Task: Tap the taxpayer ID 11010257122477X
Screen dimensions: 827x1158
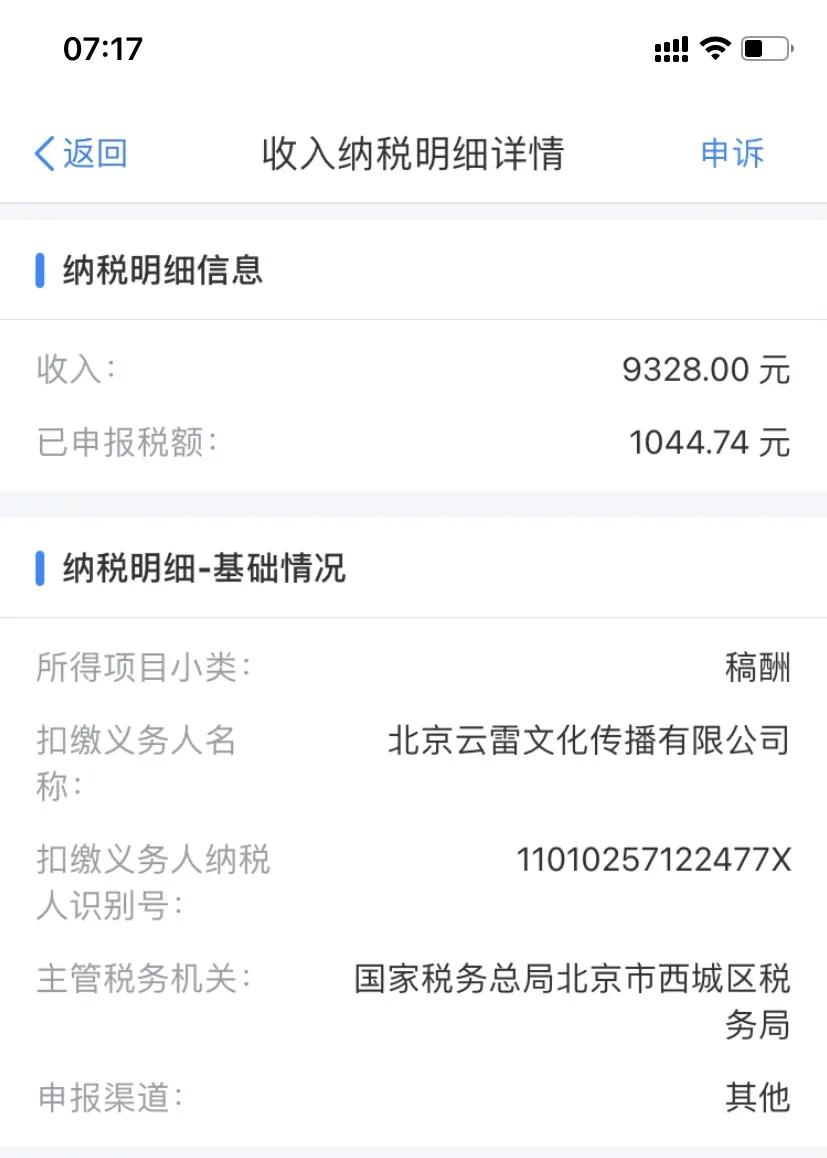Action: point(655,858)
